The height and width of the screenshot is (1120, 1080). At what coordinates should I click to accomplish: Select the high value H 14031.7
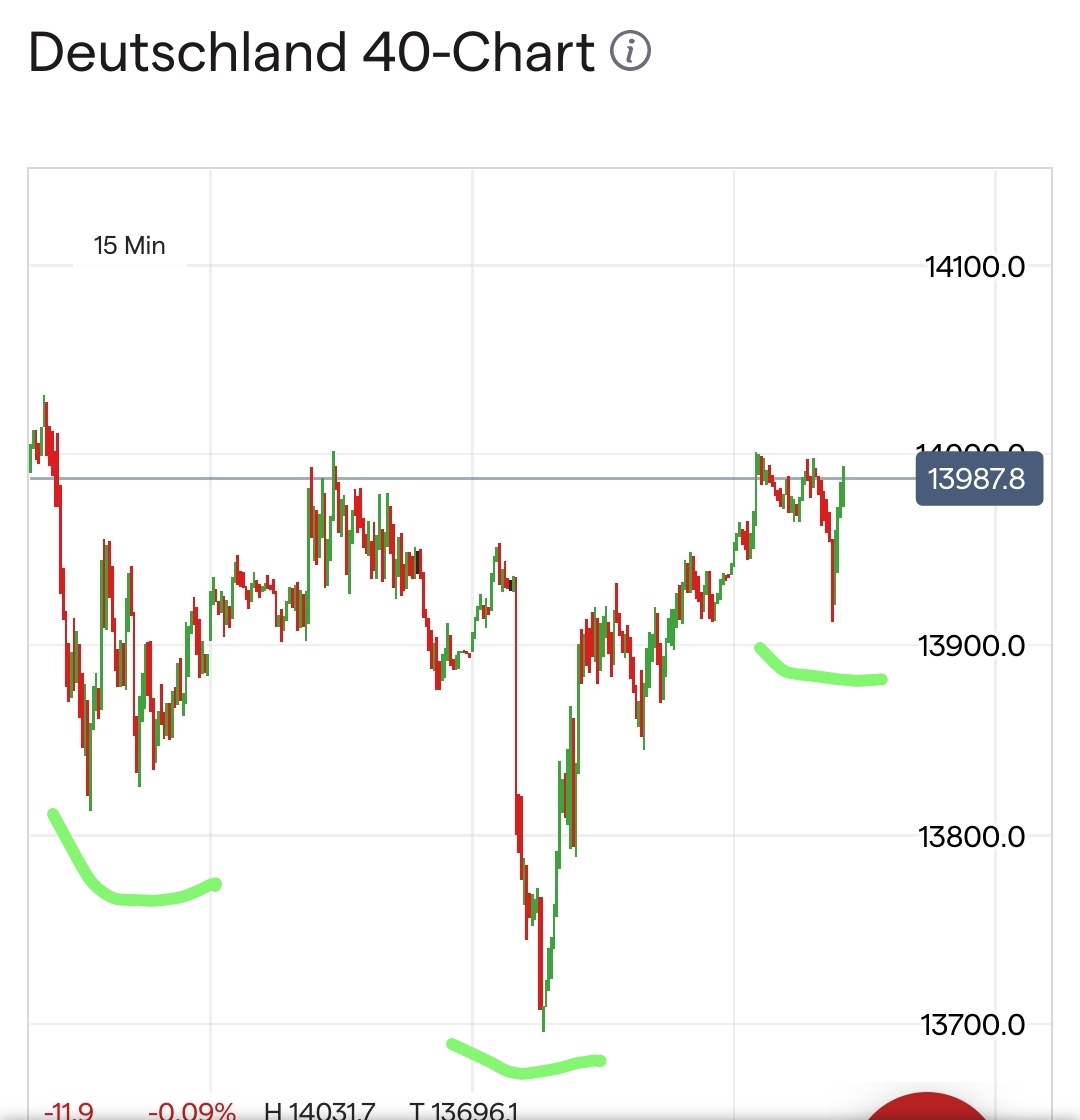click(322, 1110)
